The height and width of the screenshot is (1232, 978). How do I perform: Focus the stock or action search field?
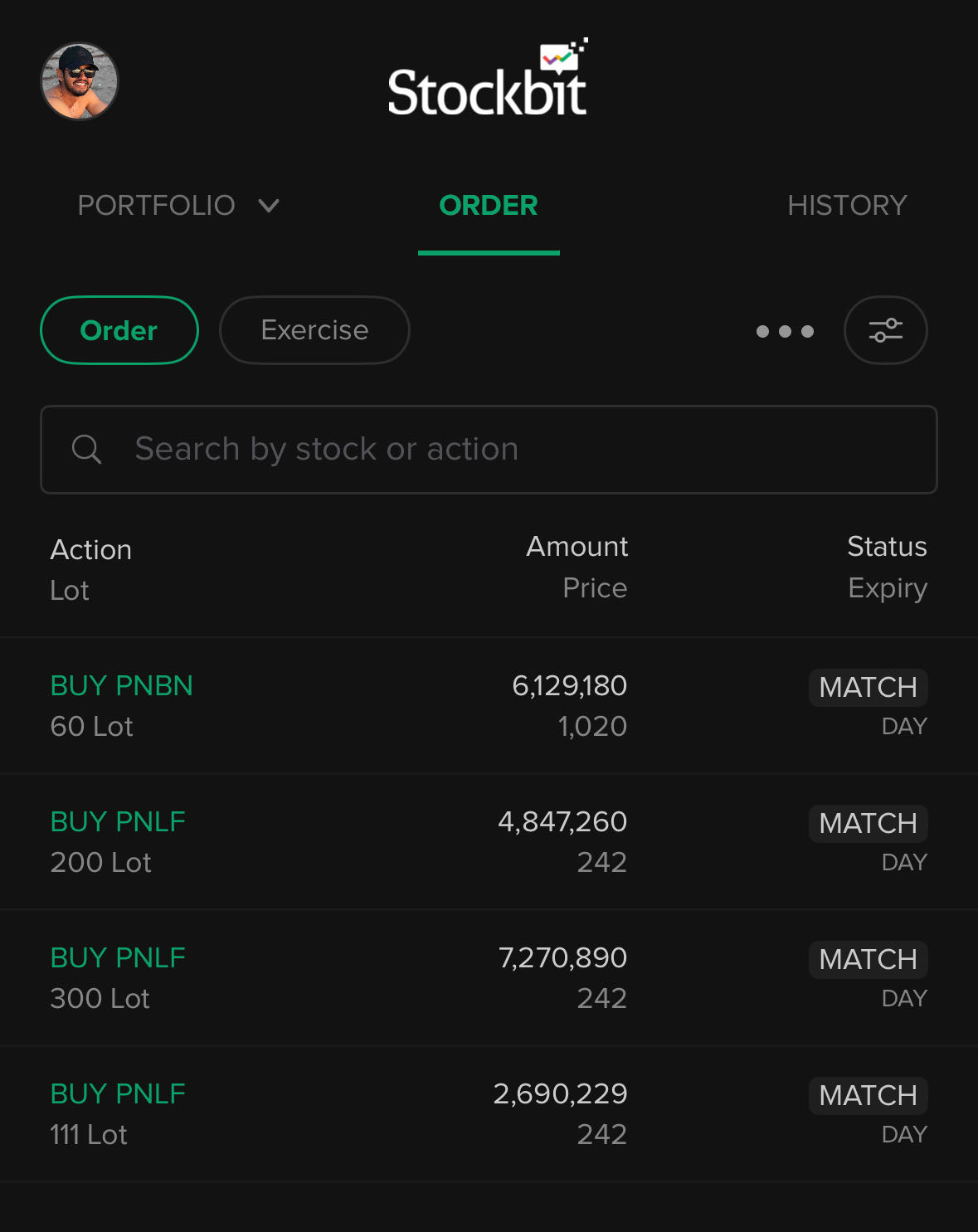pos(489,450)
